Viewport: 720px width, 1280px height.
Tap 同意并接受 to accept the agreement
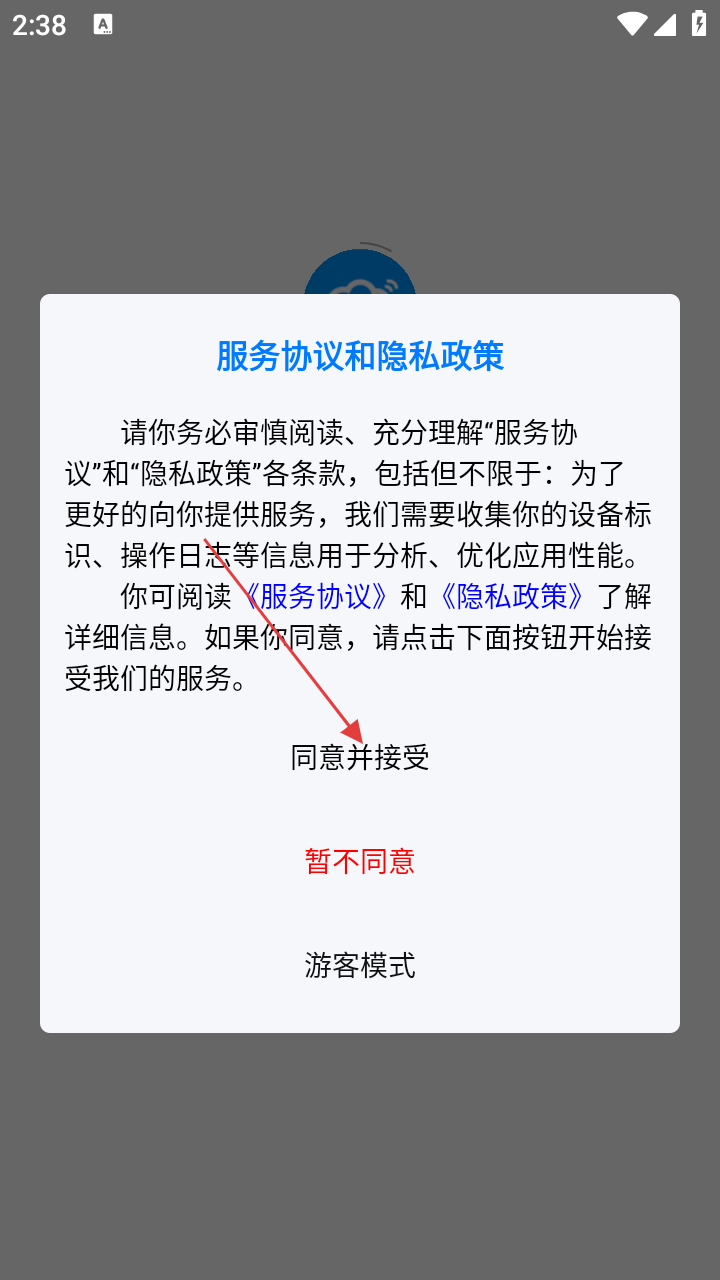[360, 758]
